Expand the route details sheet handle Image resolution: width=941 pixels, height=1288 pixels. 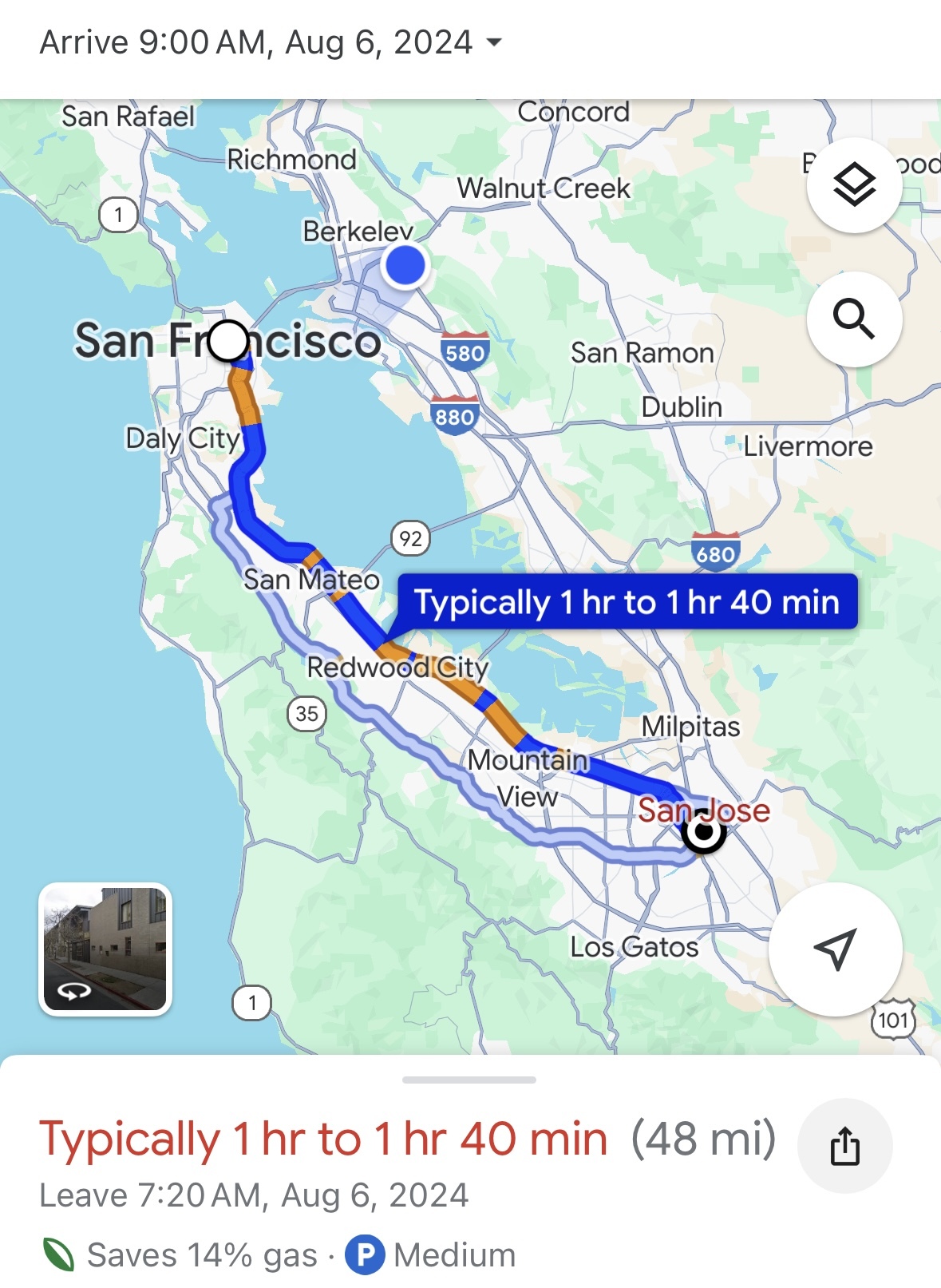(469, 1080)
